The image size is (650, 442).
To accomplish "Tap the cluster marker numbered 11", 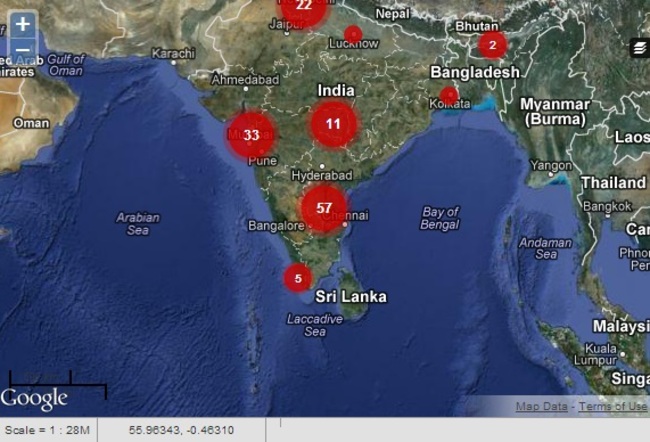I will pos(333,123).
